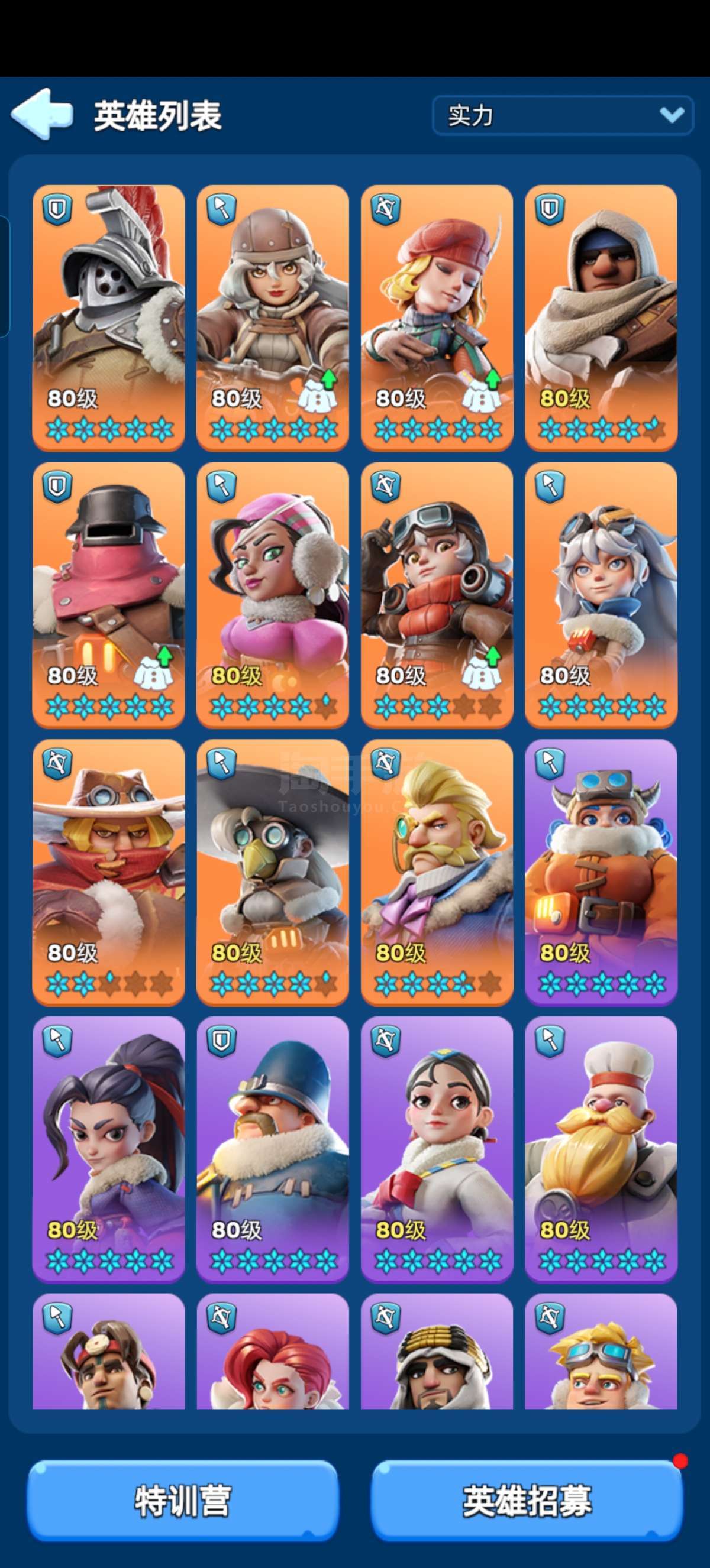Screen dimensions: 710x1568
Task: Select the pink-jacket hero with earmuffs
Action: [273, 595]
